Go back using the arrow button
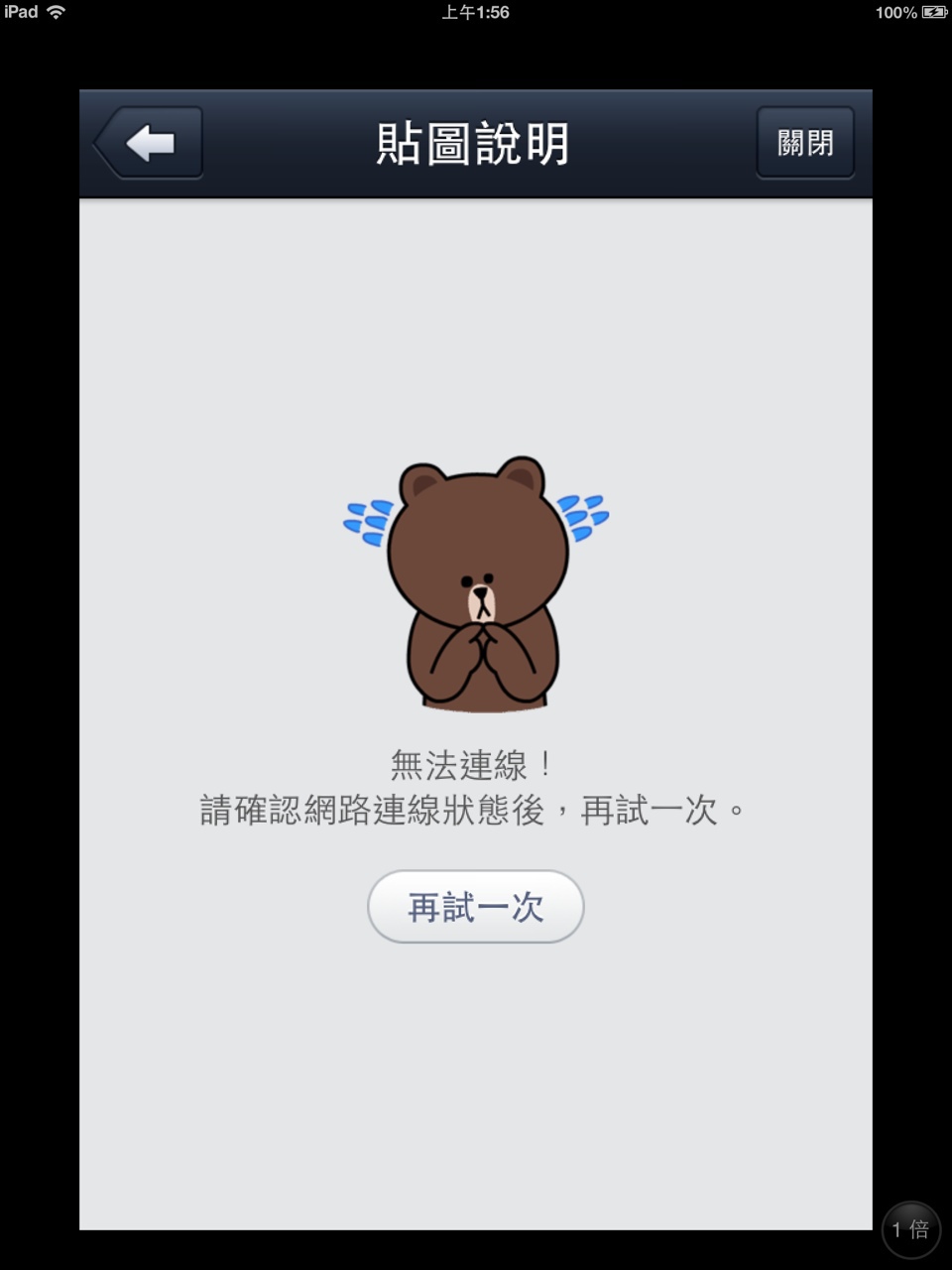This screenshot has height=1270, width=952. 149,143
